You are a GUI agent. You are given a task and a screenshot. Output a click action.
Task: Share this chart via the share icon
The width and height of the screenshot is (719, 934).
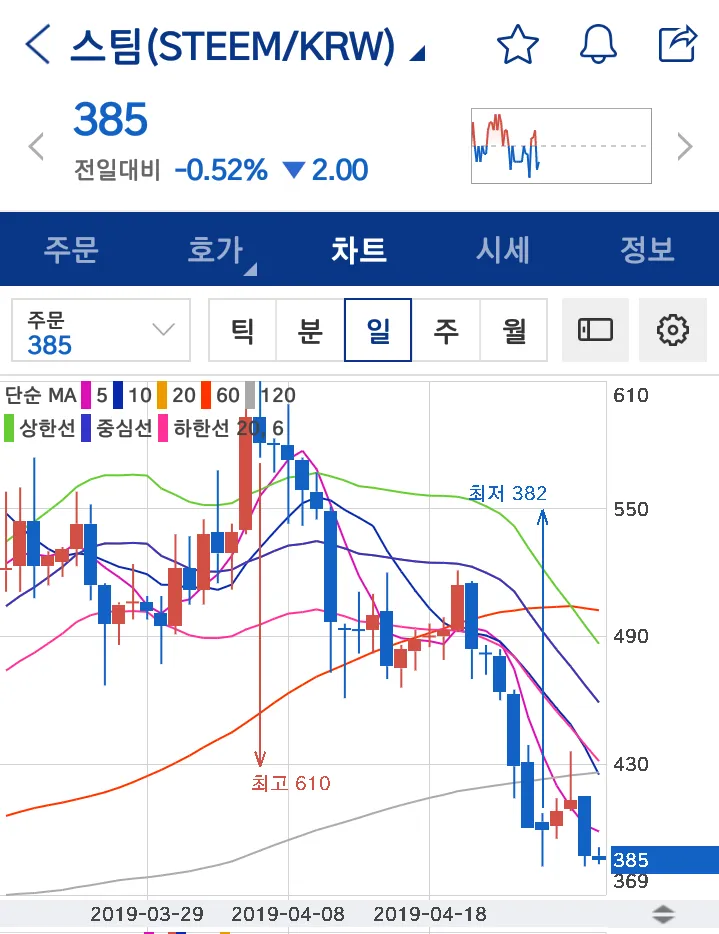(x=677, y=45)
